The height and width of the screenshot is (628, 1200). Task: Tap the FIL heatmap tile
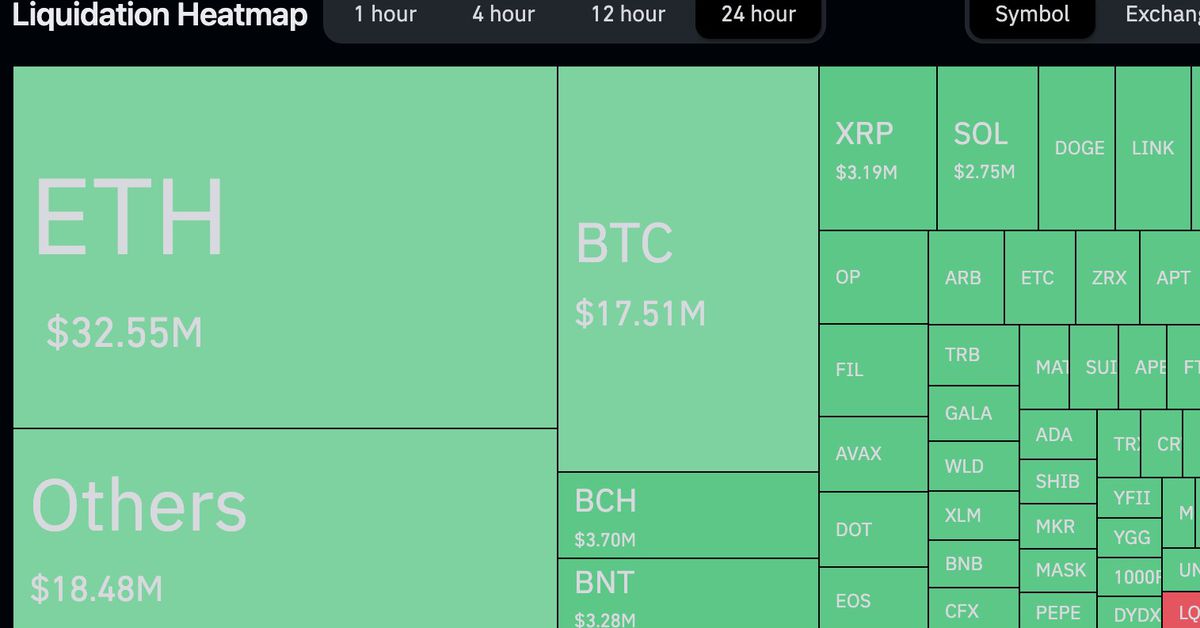(873, 369)
